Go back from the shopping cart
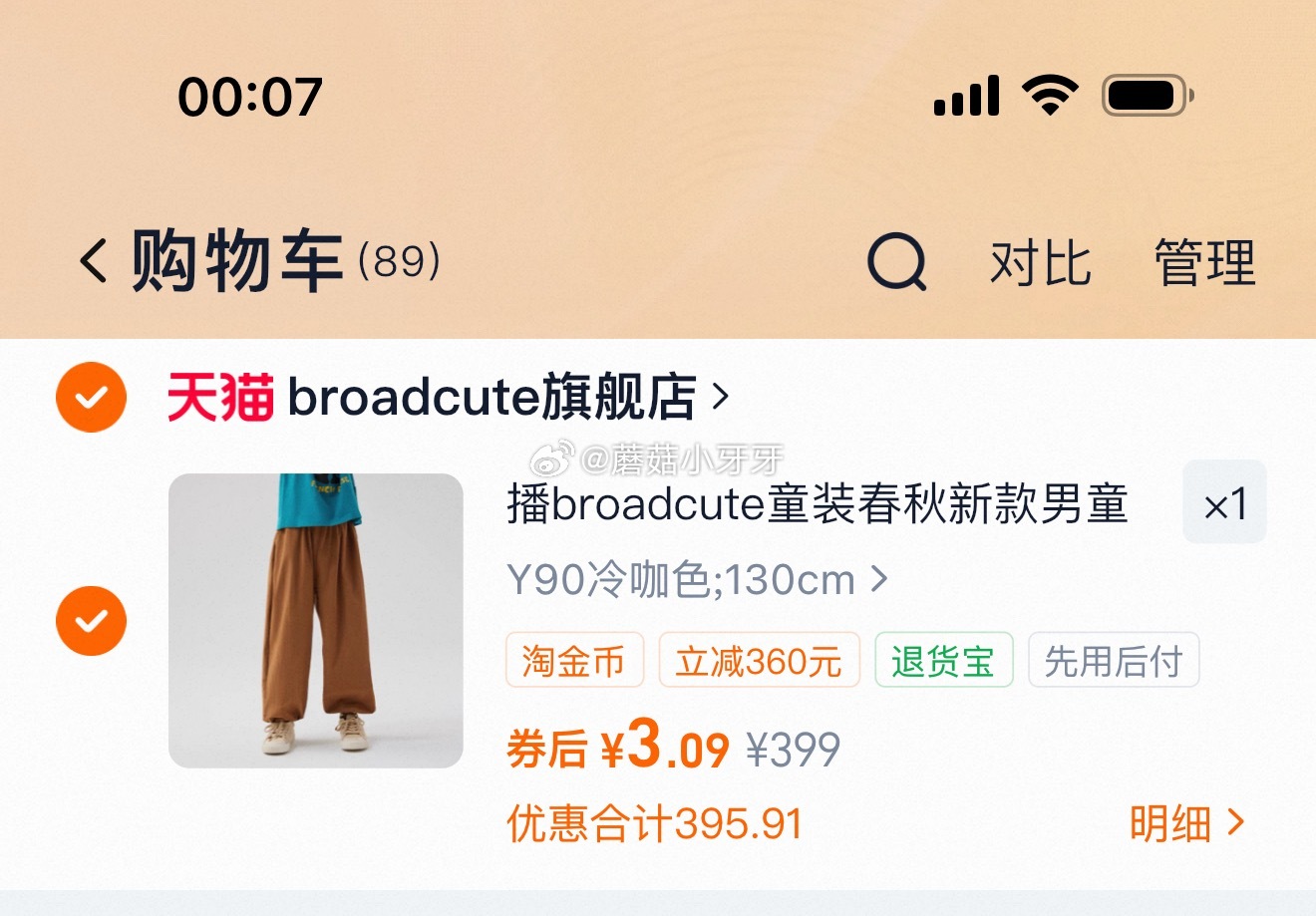This screenshot has width=1316, height=916. (x=94, y=262)
